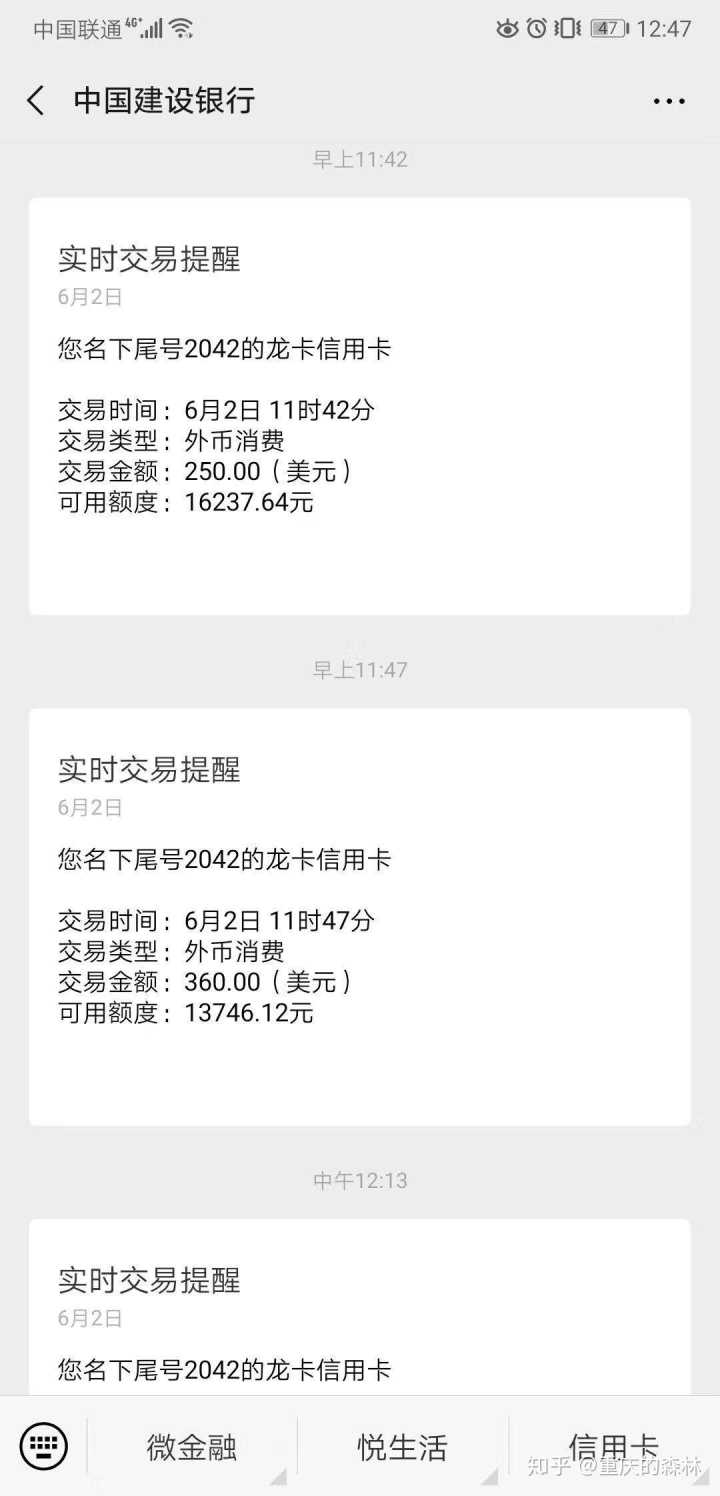Open the 微金融 menu
The width and height of the screenshot is (720, 1496).
point(192,1446)
